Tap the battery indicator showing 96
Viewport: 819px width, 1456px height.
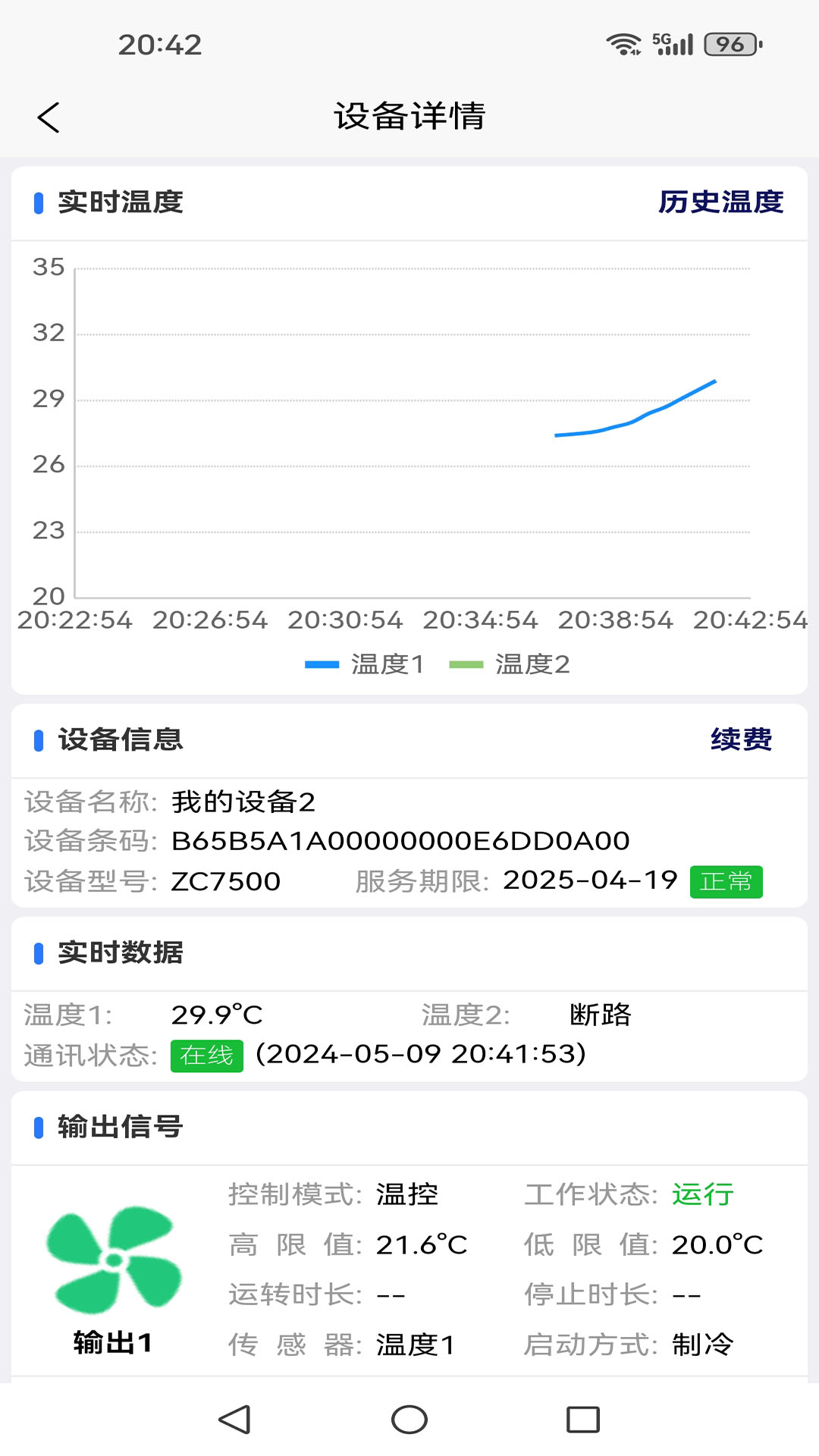(730, 44)
